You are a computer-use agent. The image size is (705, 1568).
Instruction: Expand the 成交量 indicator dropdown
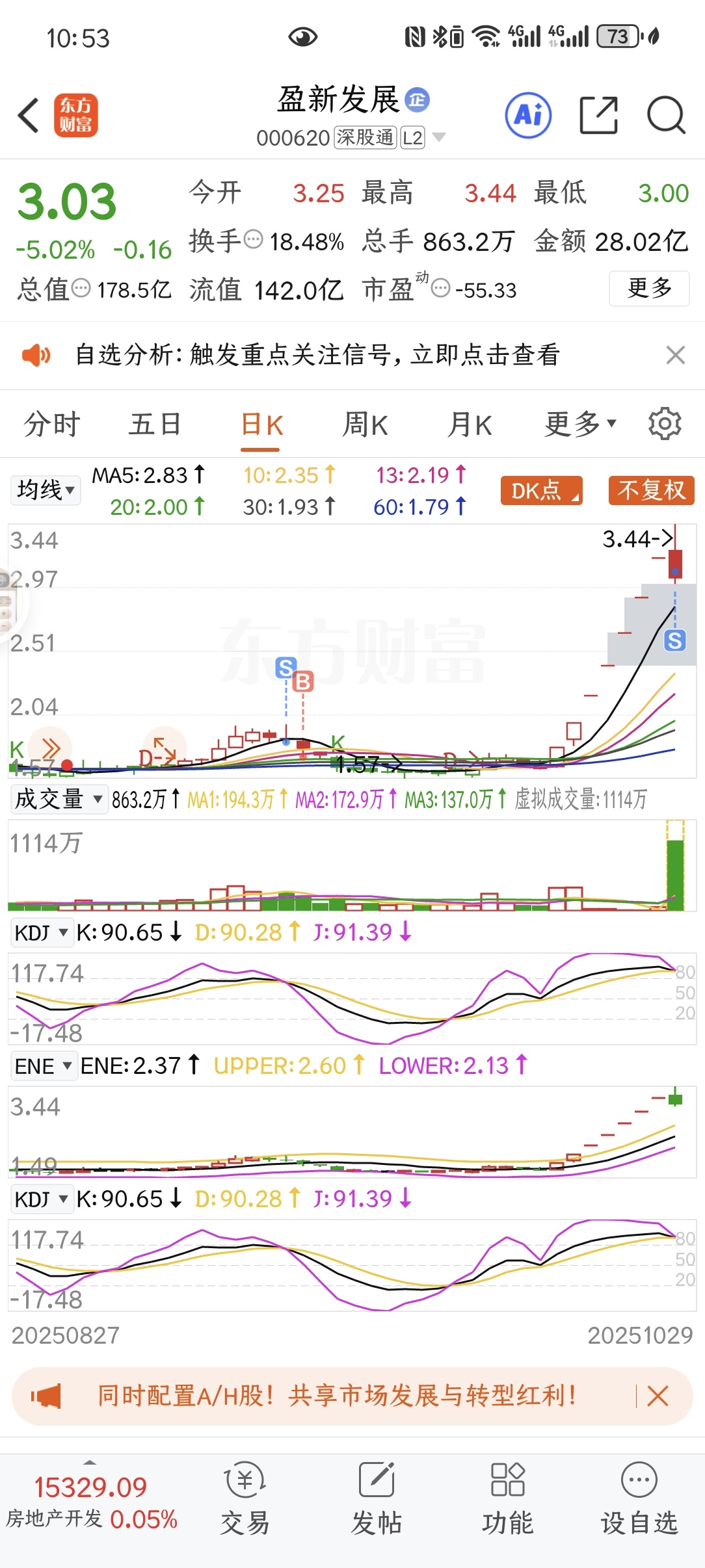[x=59, y=799]
